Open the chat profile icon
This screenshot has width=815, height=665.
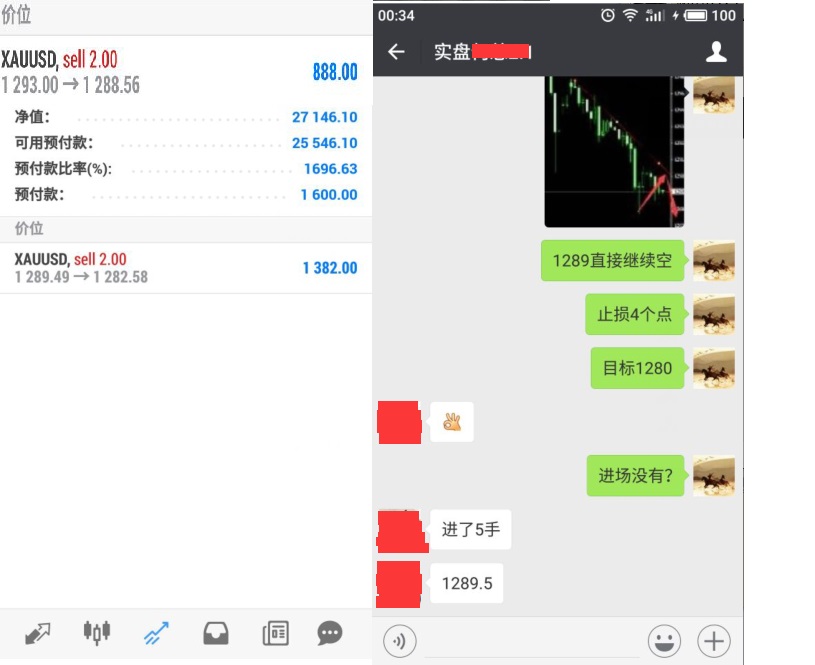coord(716,52)
